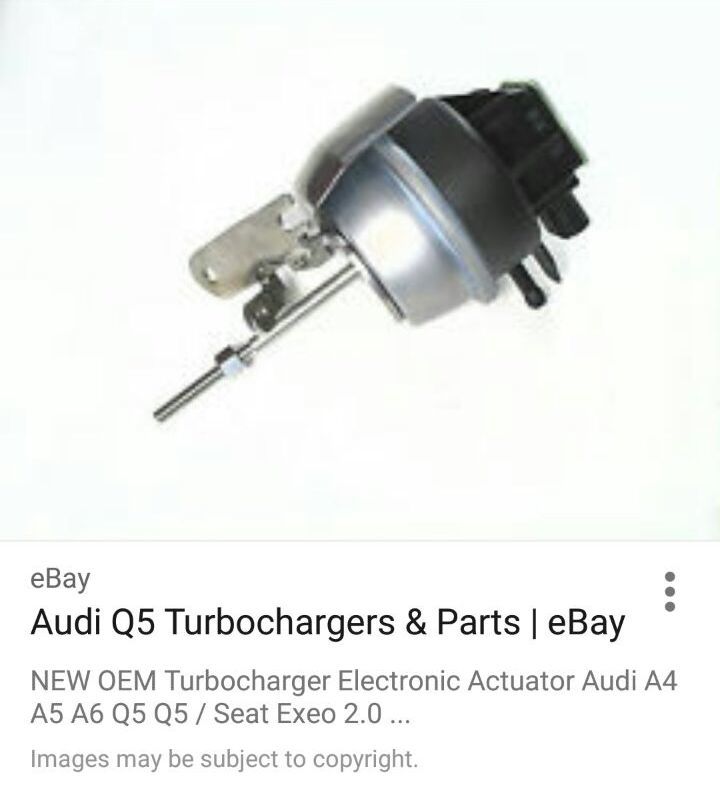Open the three-dot overflow menu
The height and width of the screenshot is (804, 720).
click(670, 592)
